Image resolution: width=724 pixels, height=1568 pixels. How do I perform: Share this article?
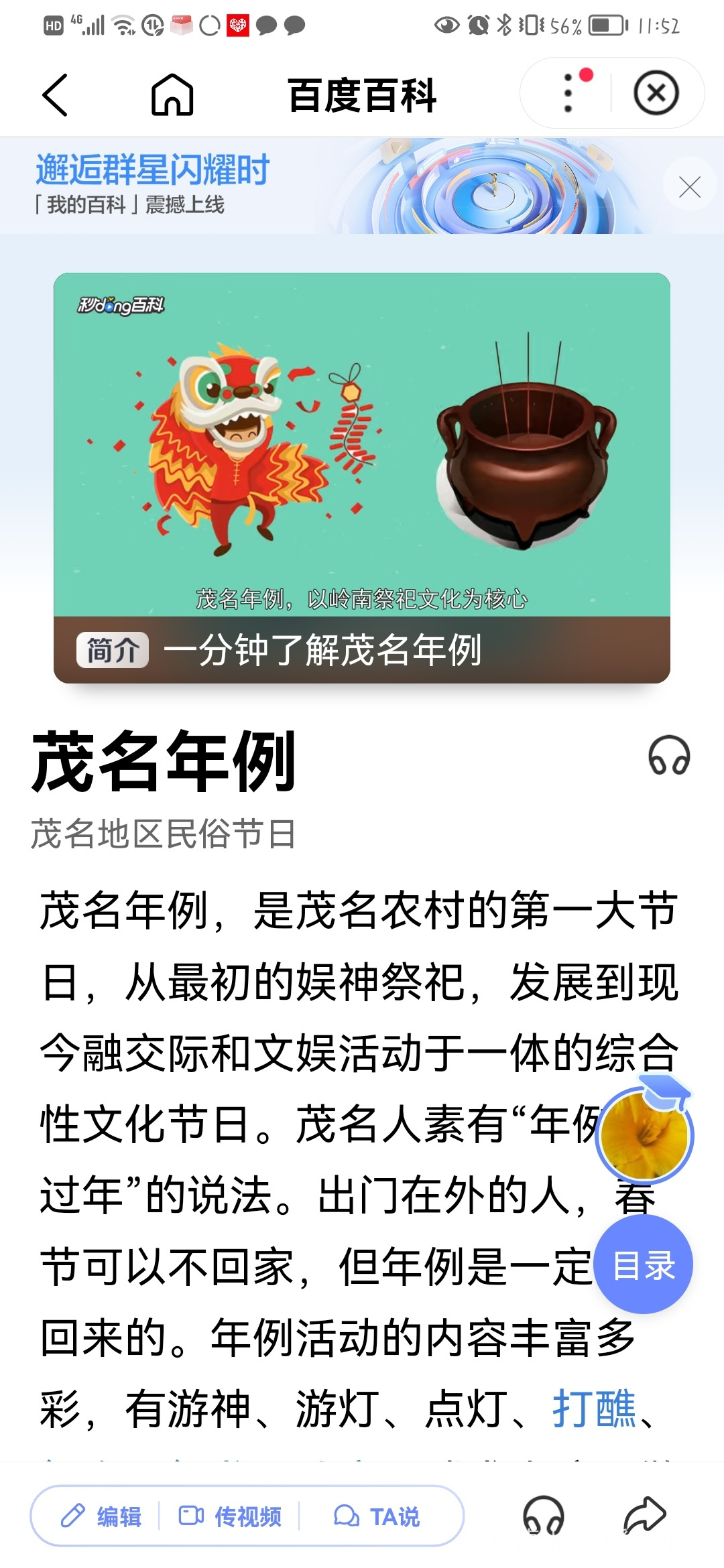pos(644,1514)
